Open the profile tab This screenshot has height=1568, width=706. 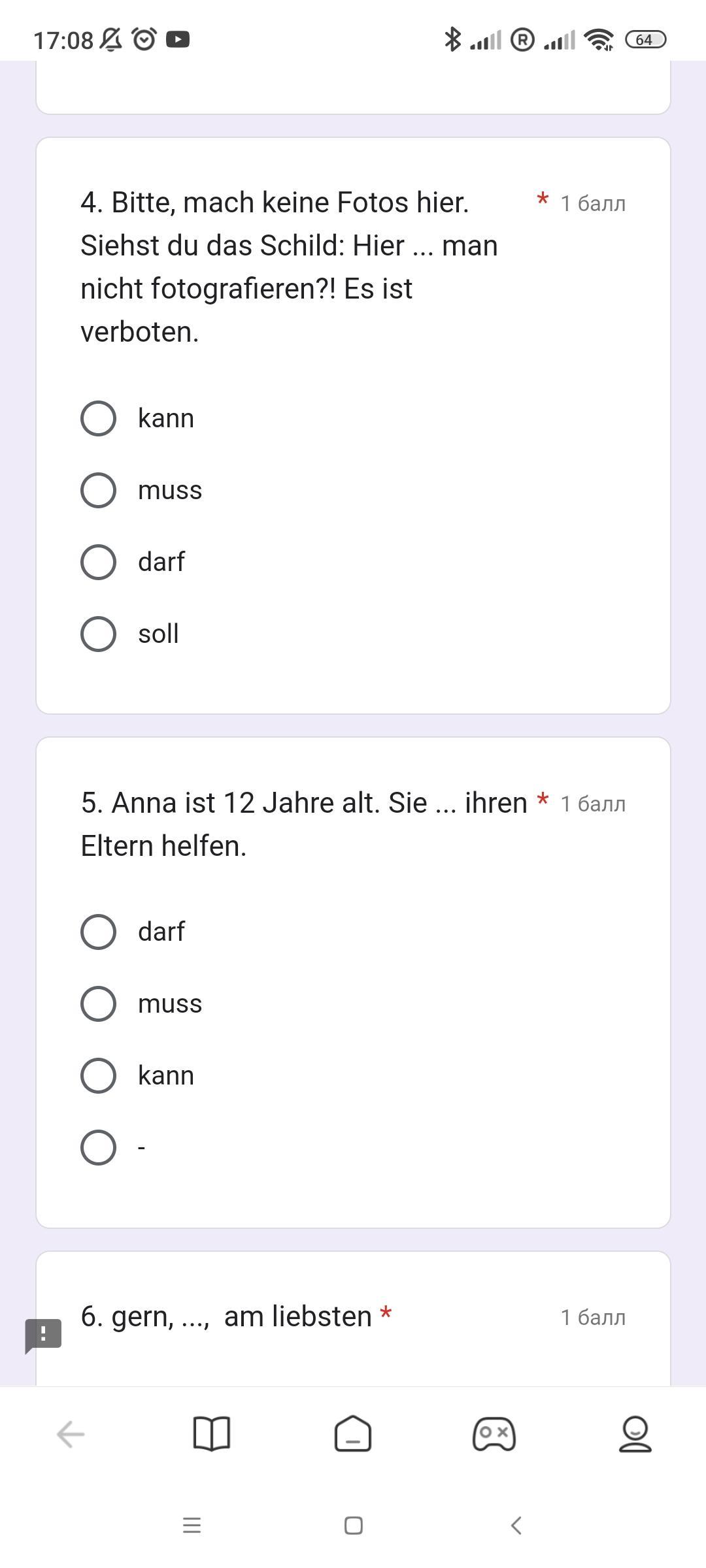[x=635, y=1434]
